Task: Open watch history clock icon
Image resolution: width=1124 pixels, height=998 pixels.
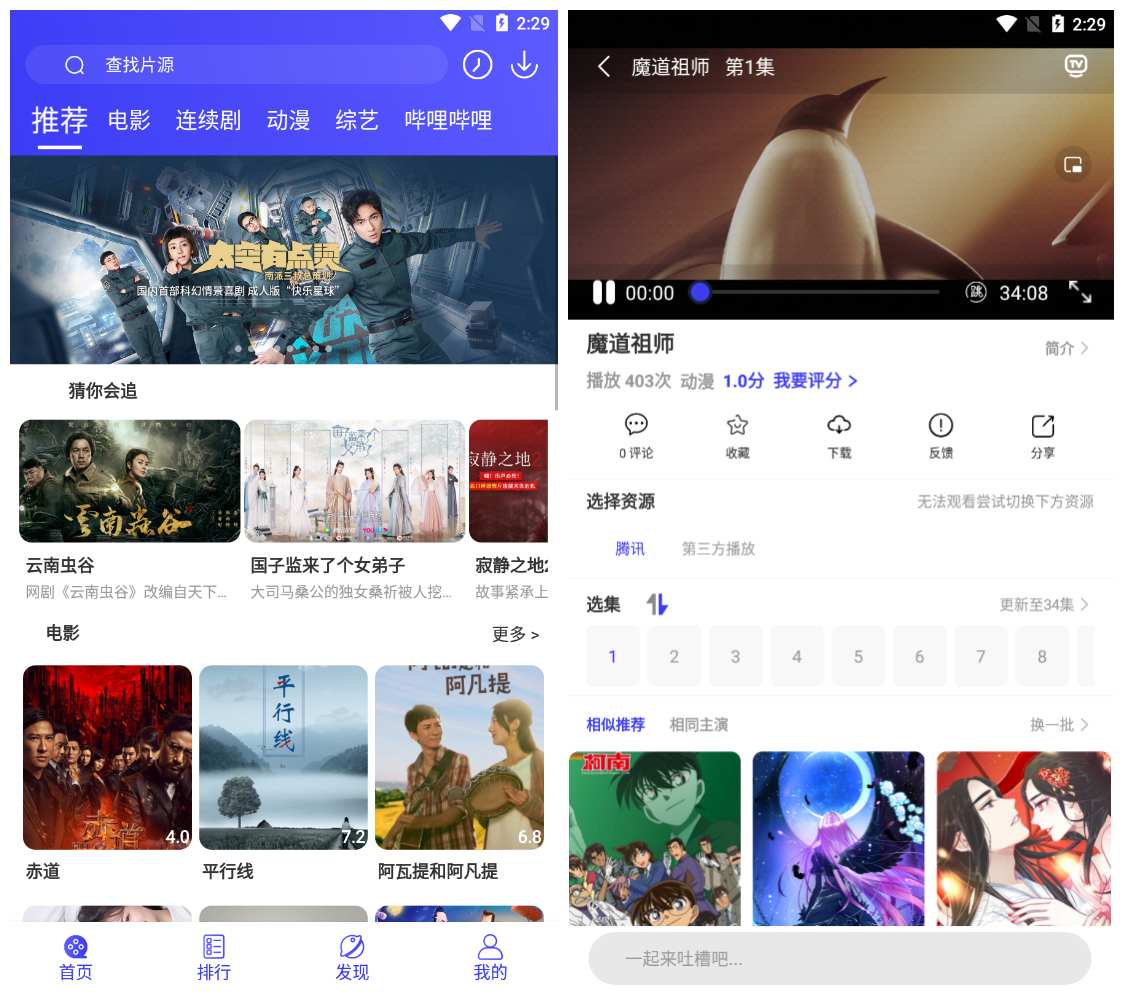Action: (477, 65)
